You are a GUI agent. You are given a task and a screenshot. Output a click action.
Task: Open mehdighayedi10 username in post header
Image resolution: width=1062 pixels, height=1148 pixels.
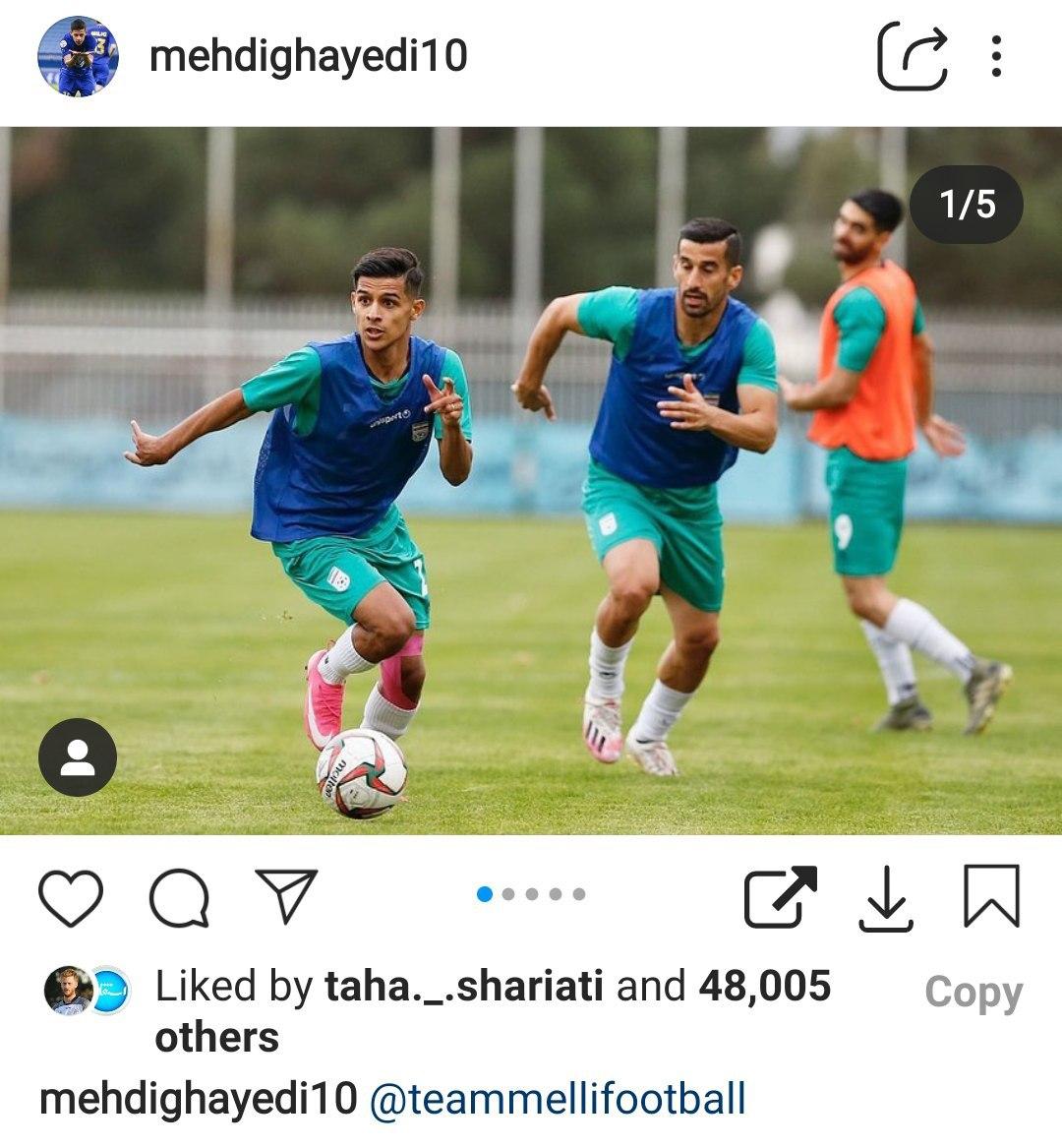click(308, 56)
